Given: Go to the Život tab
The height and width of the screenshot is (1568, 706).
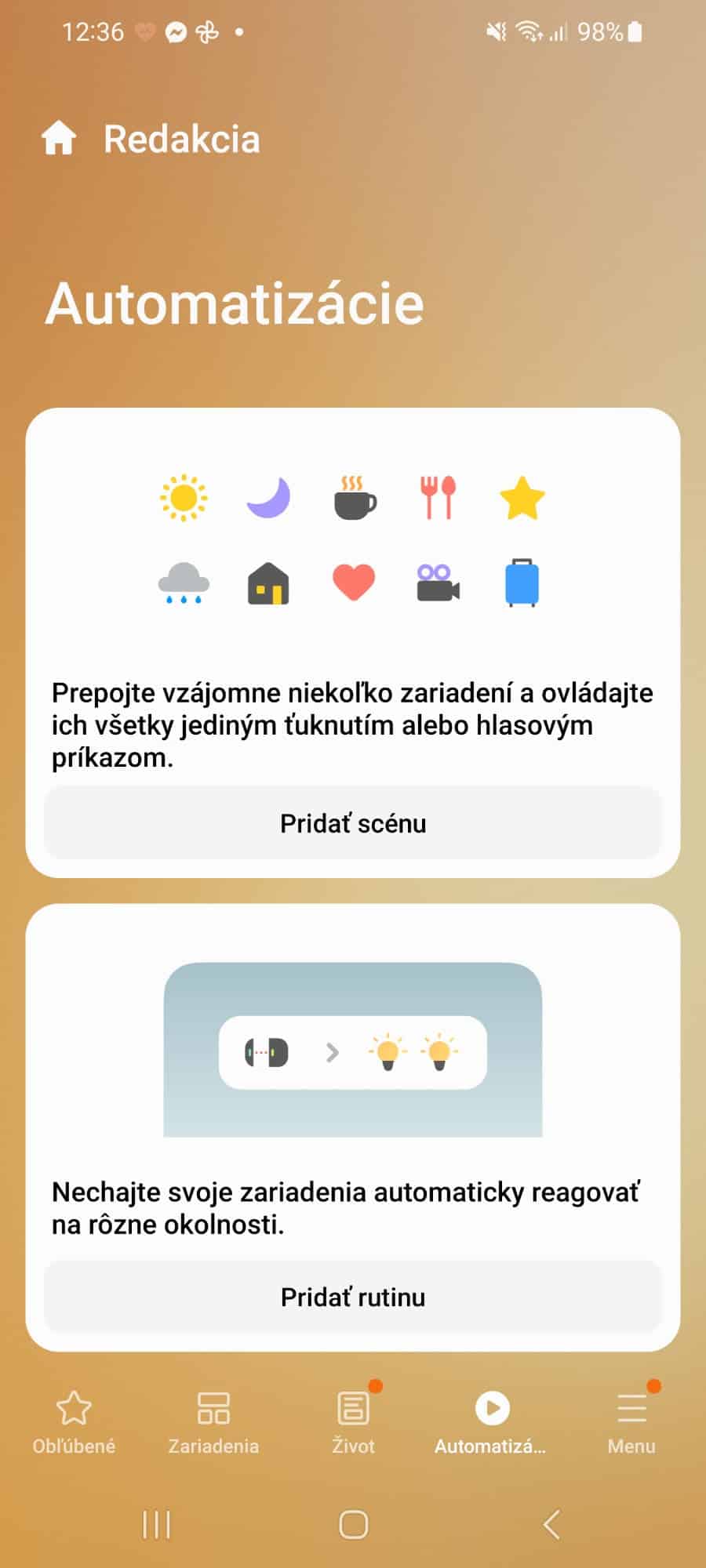Looking at the screenshot, I should [x=353, y=1422].
